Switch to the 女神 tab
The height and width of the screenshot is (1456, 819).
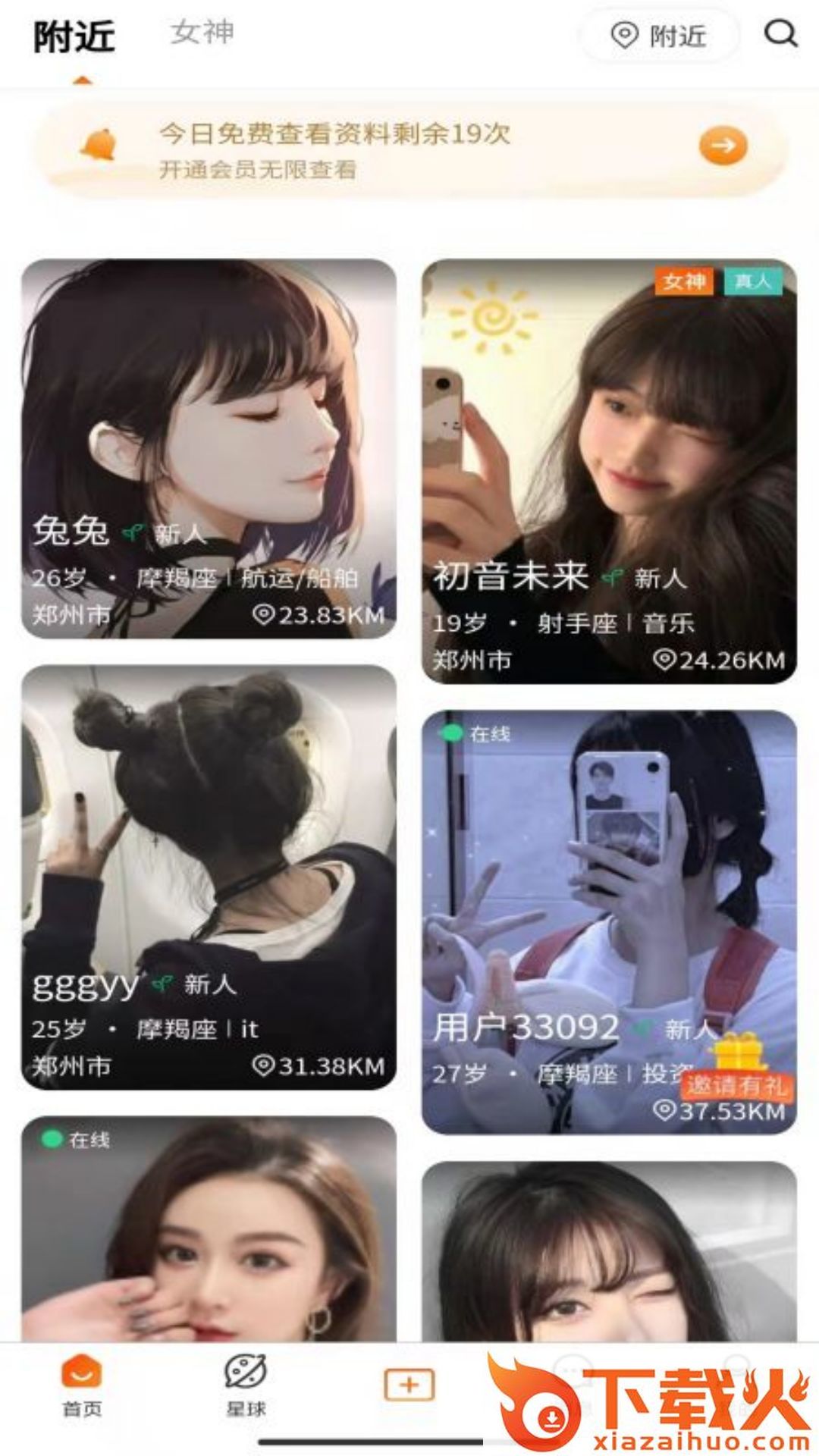point(202,33)
